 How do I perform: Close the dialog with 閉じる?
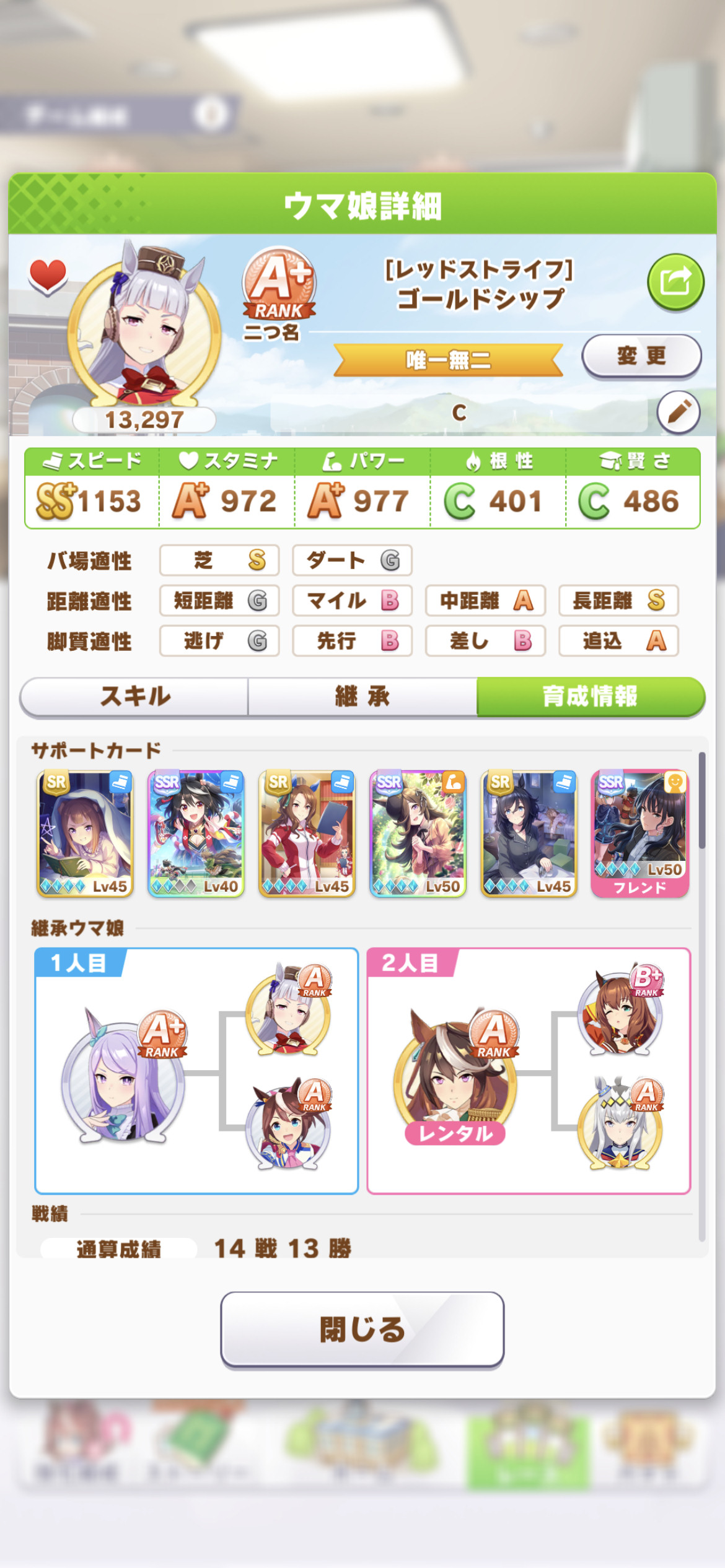(362, 1329)
